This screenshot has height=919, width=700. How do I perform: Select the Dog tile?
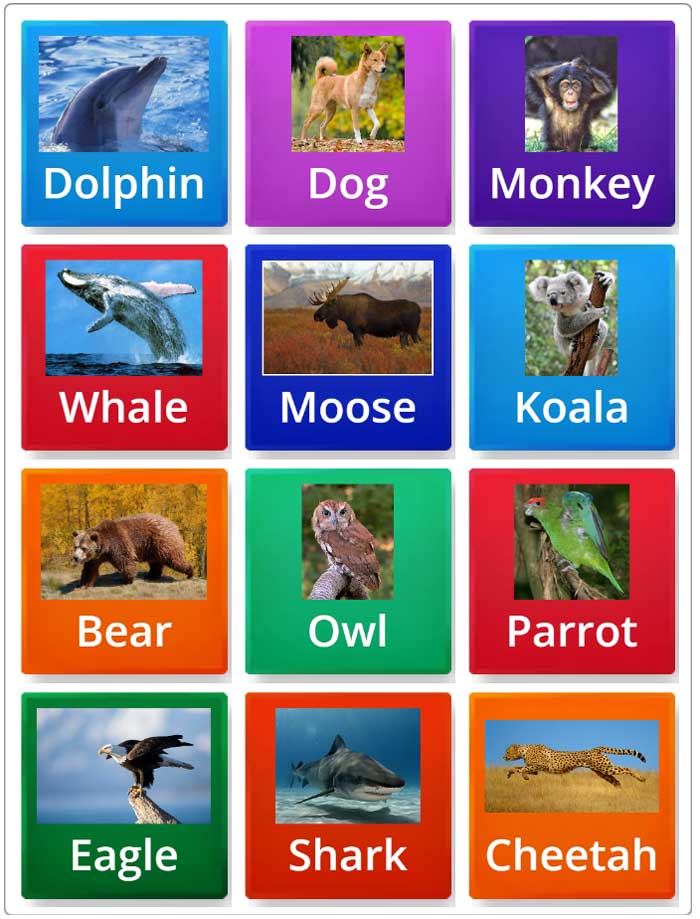[x=348, y=124]
